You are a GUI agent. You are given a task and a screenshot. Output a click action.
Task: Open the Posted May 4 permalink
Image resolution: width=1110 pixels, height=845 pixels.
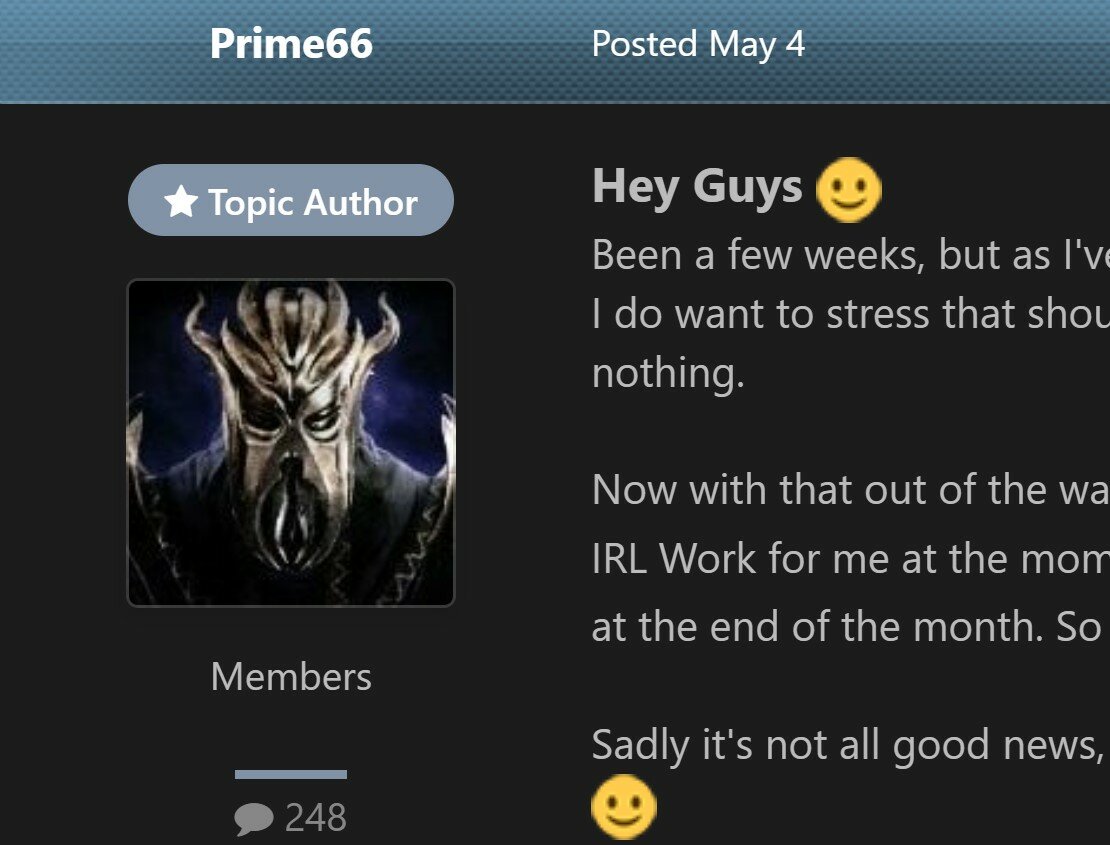click(x=698, y=44)
